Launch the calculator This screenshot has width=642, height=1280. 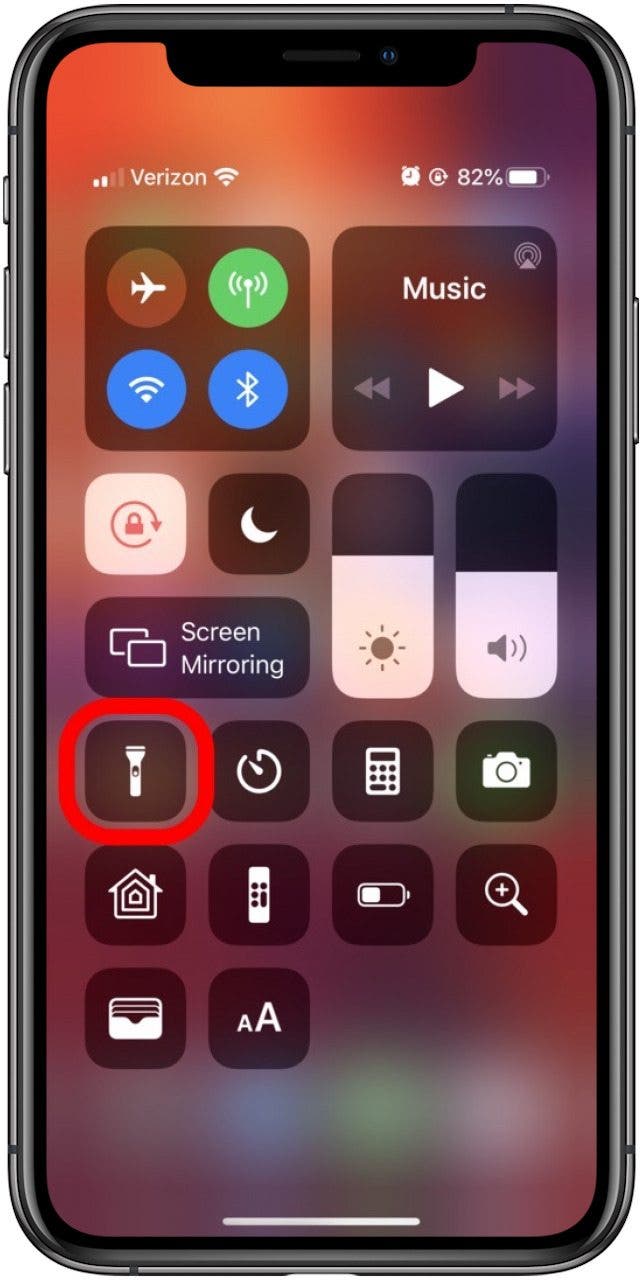(383, 771)
